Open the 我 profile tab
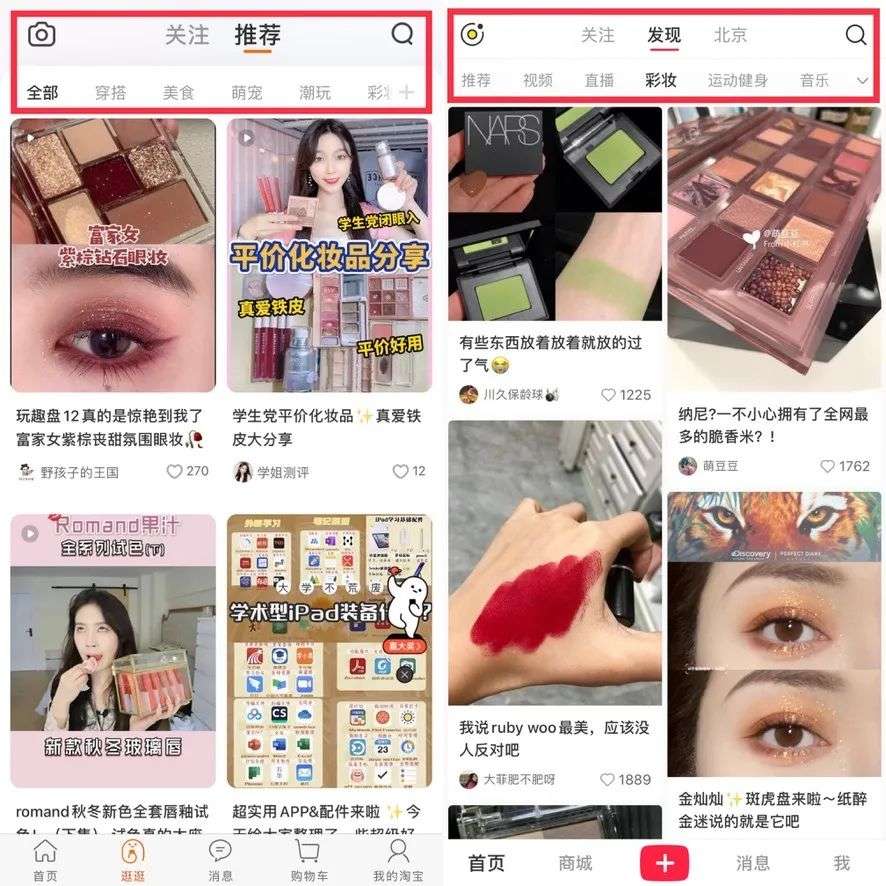Viewport: 886px width, 886px height. click(x=841, y=862)
